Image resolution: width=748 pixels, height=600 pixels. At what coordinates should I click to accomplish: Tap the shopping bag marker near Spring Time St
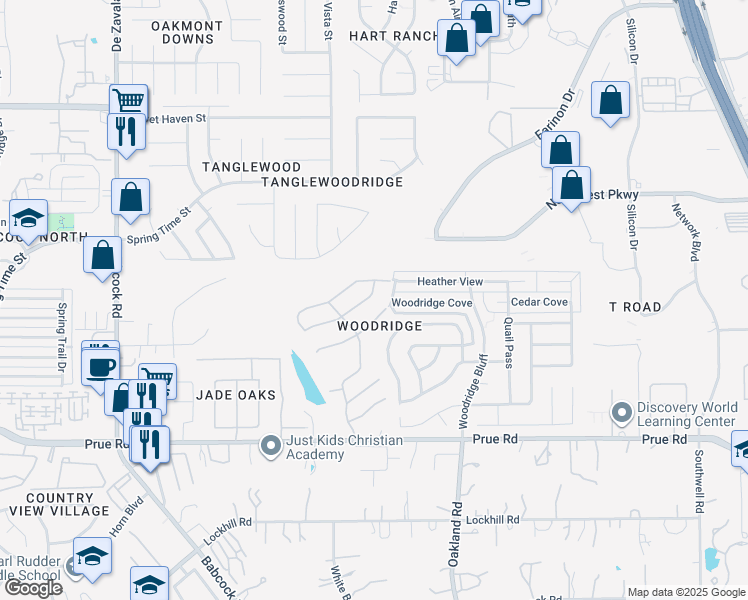click(x=131, y=199)
